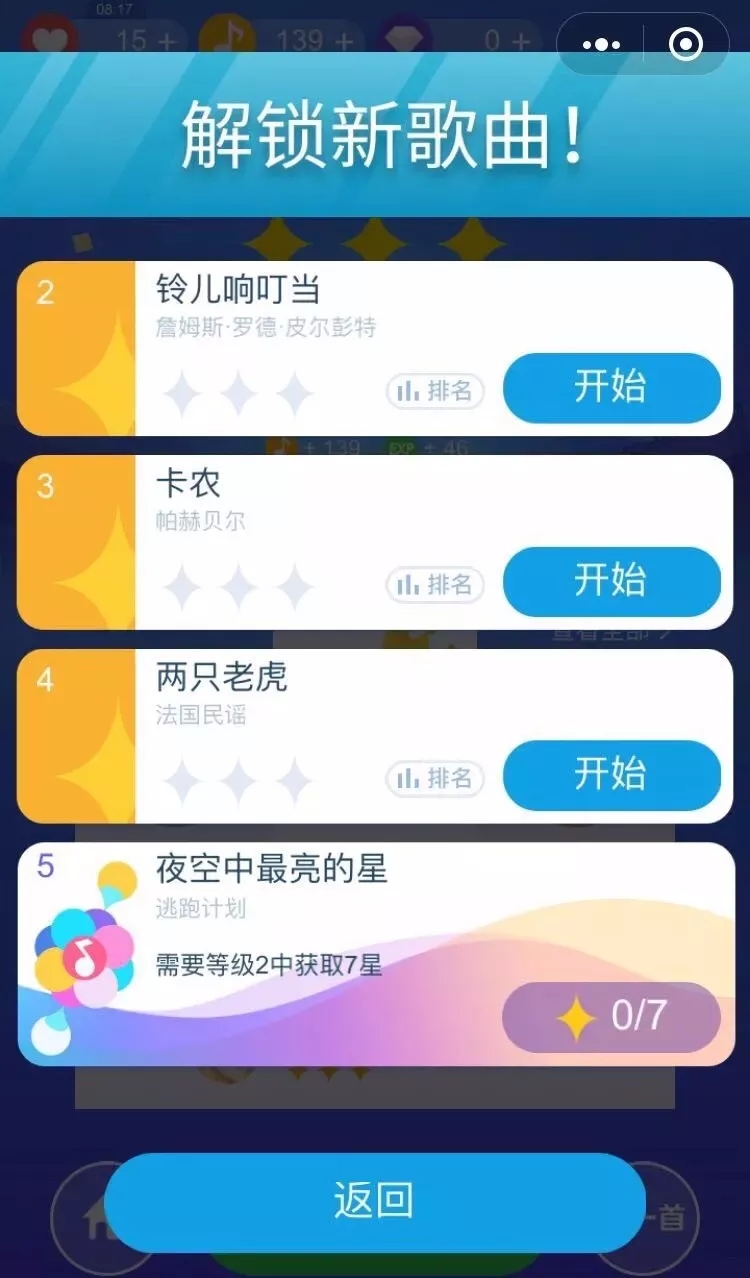The height and width of the screenshot is (1278, 750).
Task: Check ranking for 两只老虎
Action: tap(435, 779)
